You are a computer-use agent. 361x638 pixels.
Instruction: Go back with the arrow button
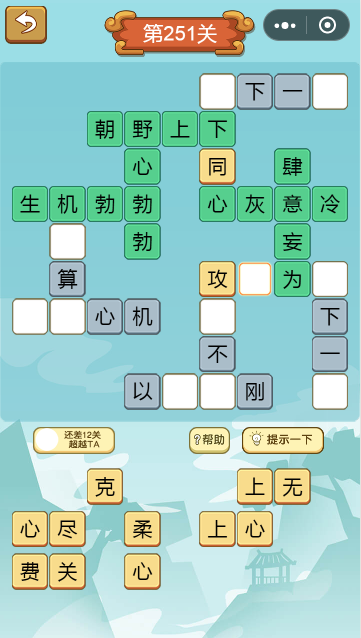tap(26, 25)
